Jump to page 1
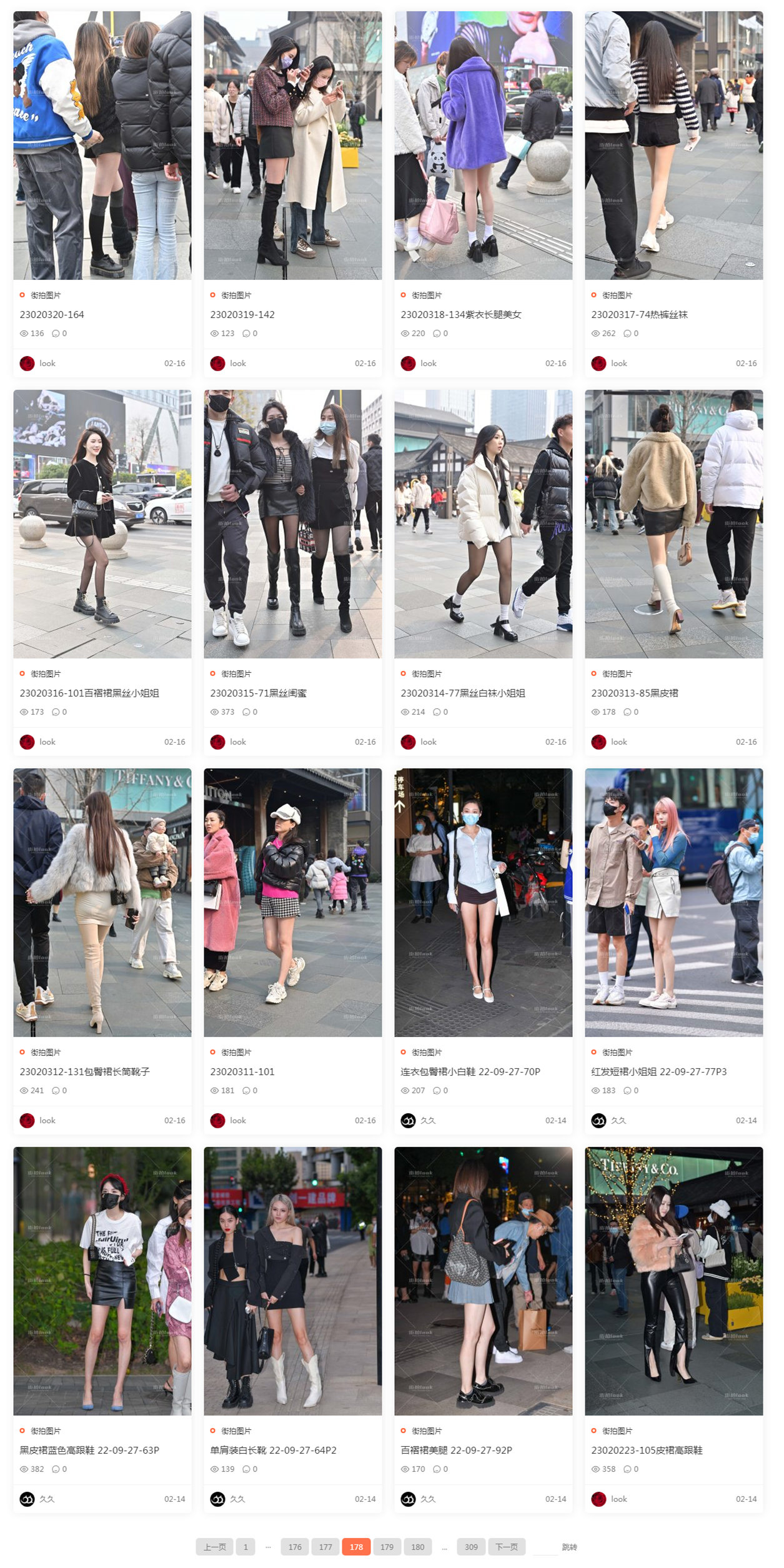The width and height of the screenshot is (784, 1568). [246, 1547]
